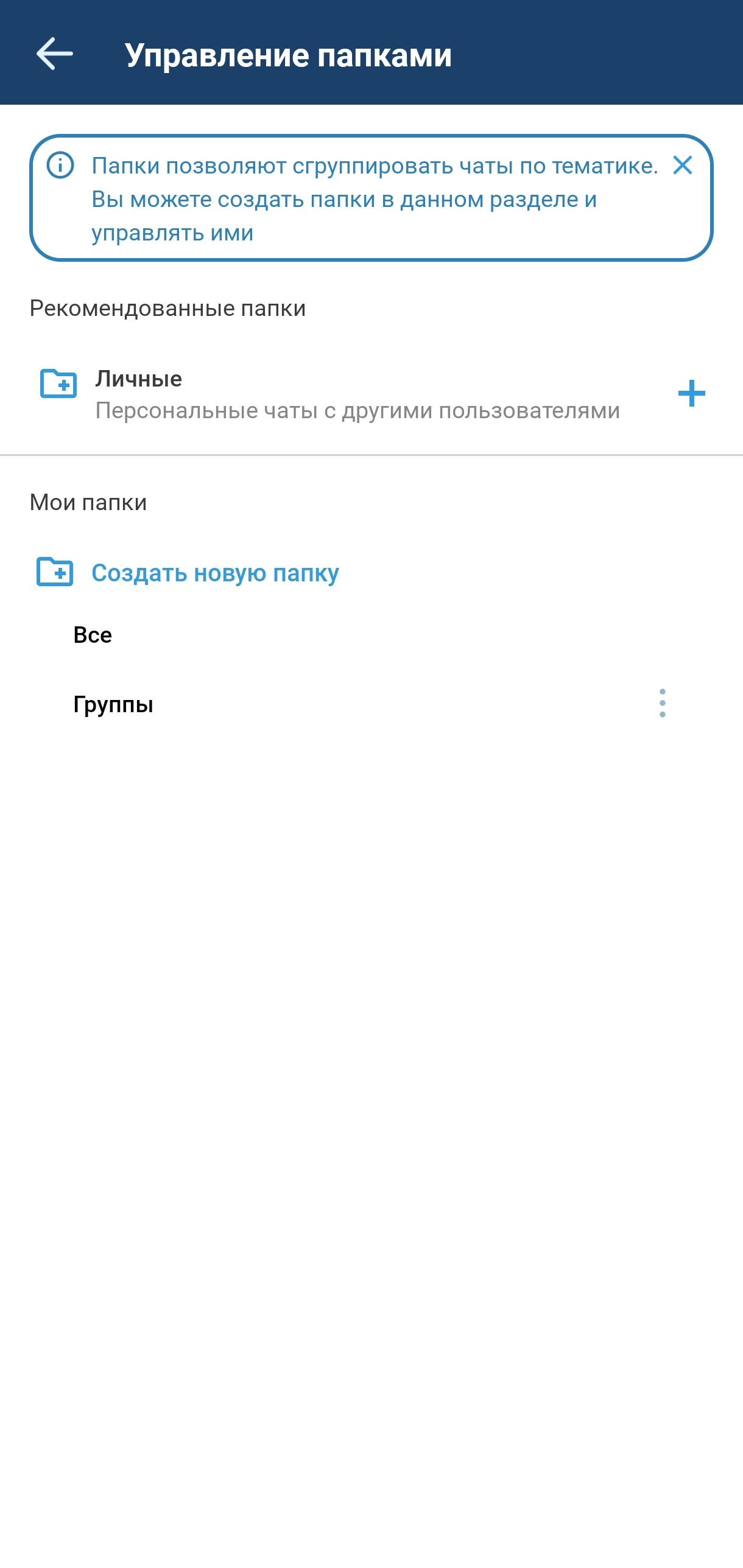The height and width of the screenshot is (1568, 743).
Task: Go back from folder management
Action: (54, 54)
